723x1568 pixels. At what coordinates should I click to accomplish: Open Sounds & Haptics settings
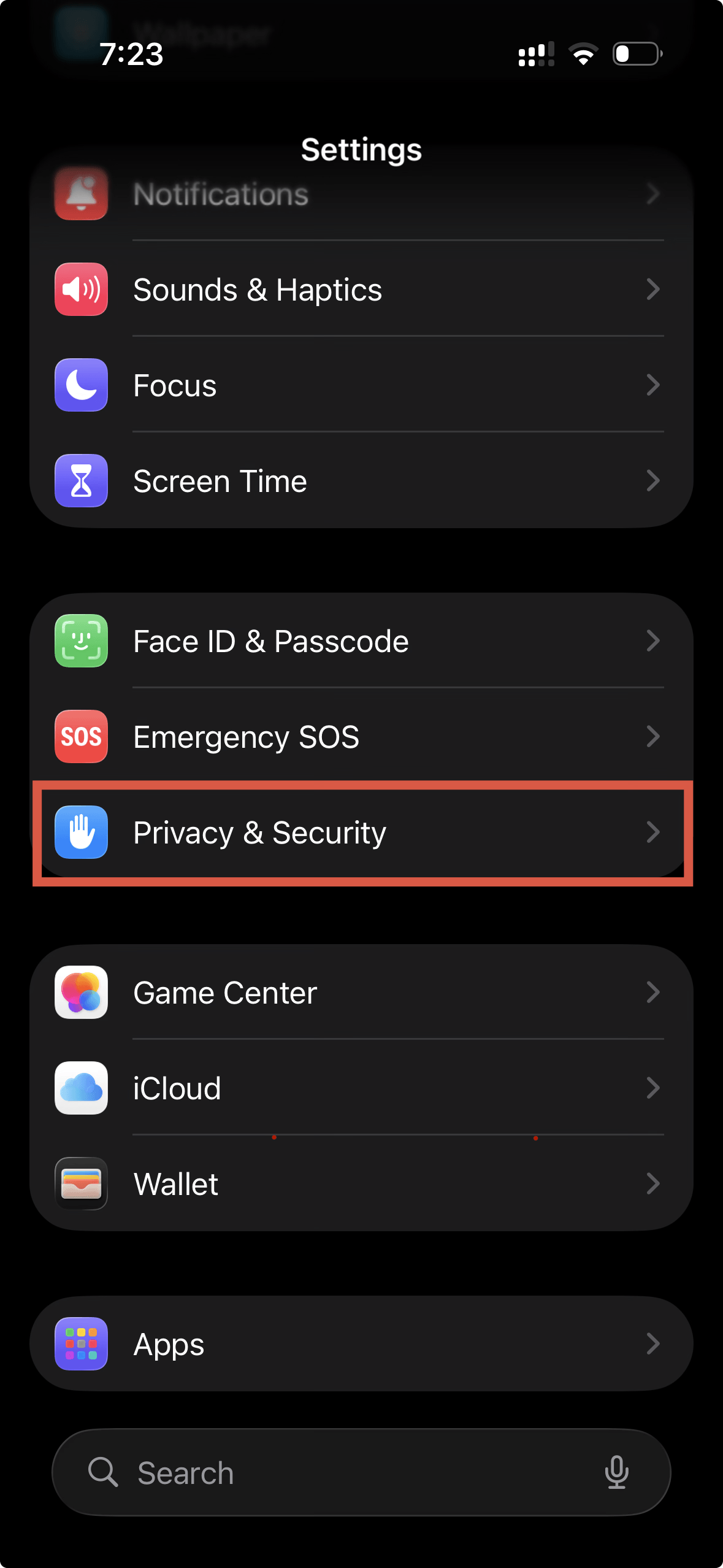361,290
